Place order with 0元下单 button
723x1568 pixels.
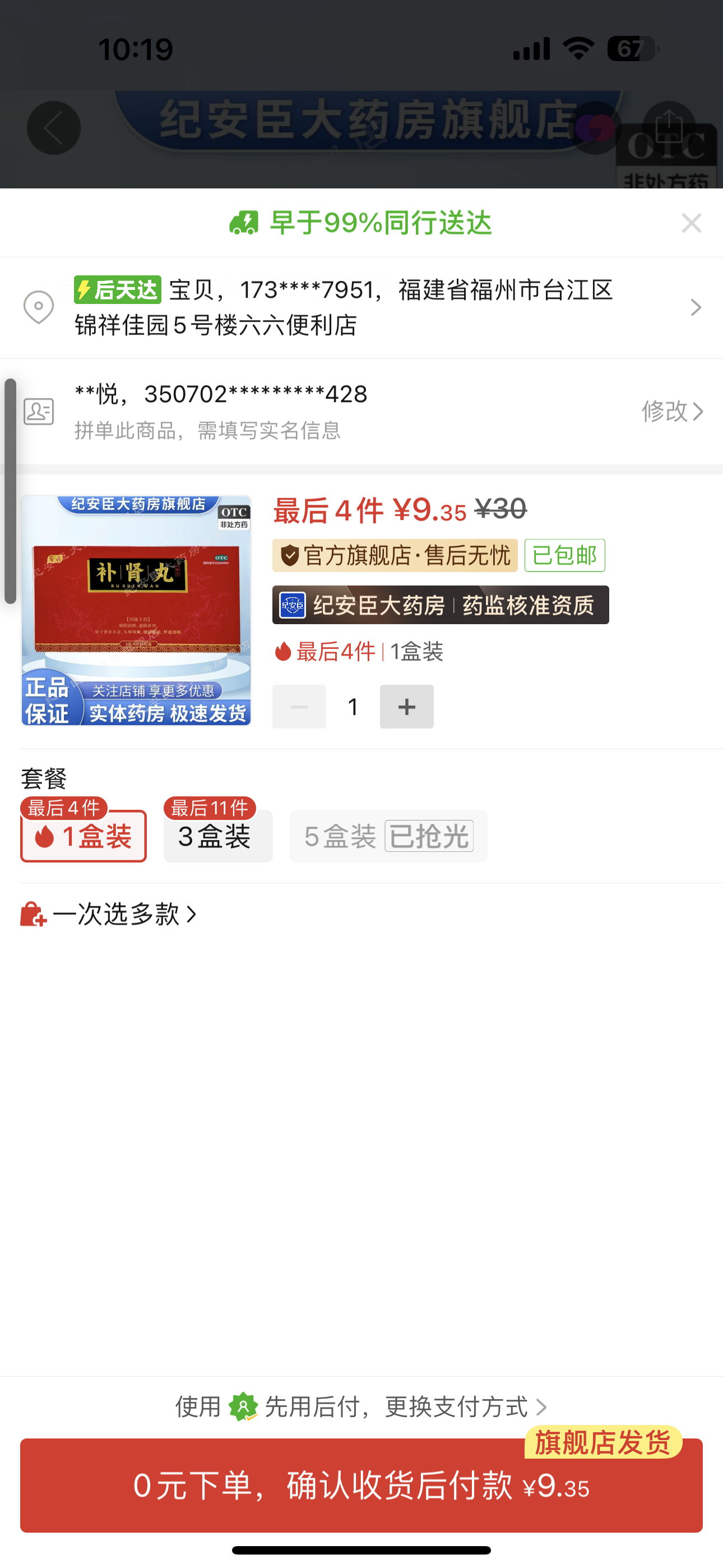pyautogui.click(x=361, y=1485)
